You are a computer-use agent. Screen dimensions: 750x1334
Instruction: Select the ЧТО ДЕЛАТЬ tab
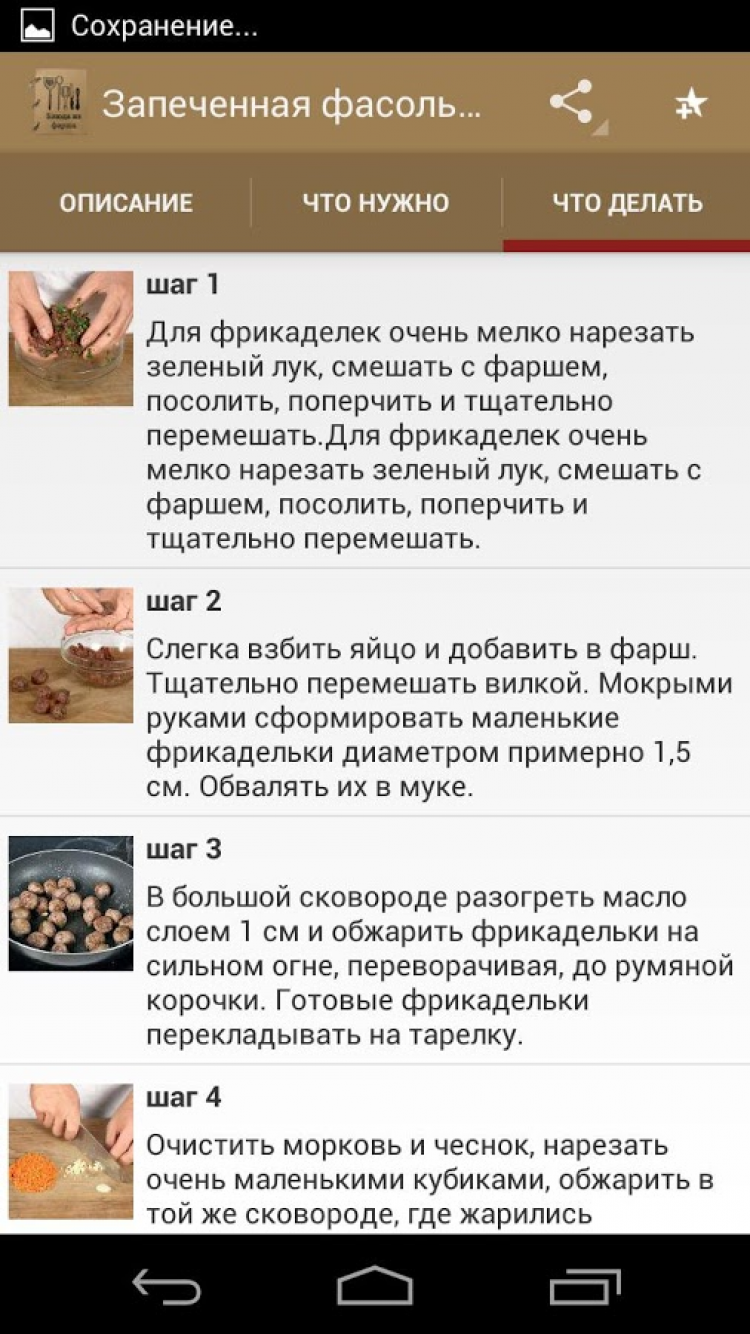click(x=627, y=203)
